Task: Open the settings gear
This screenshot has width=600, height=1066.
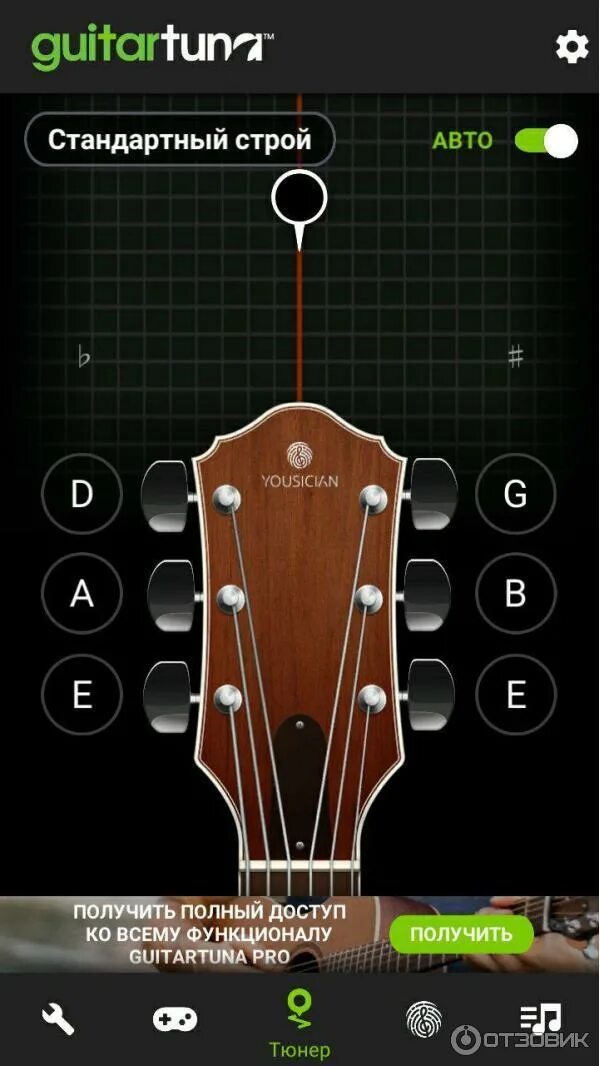Action: tap(571, 46)
